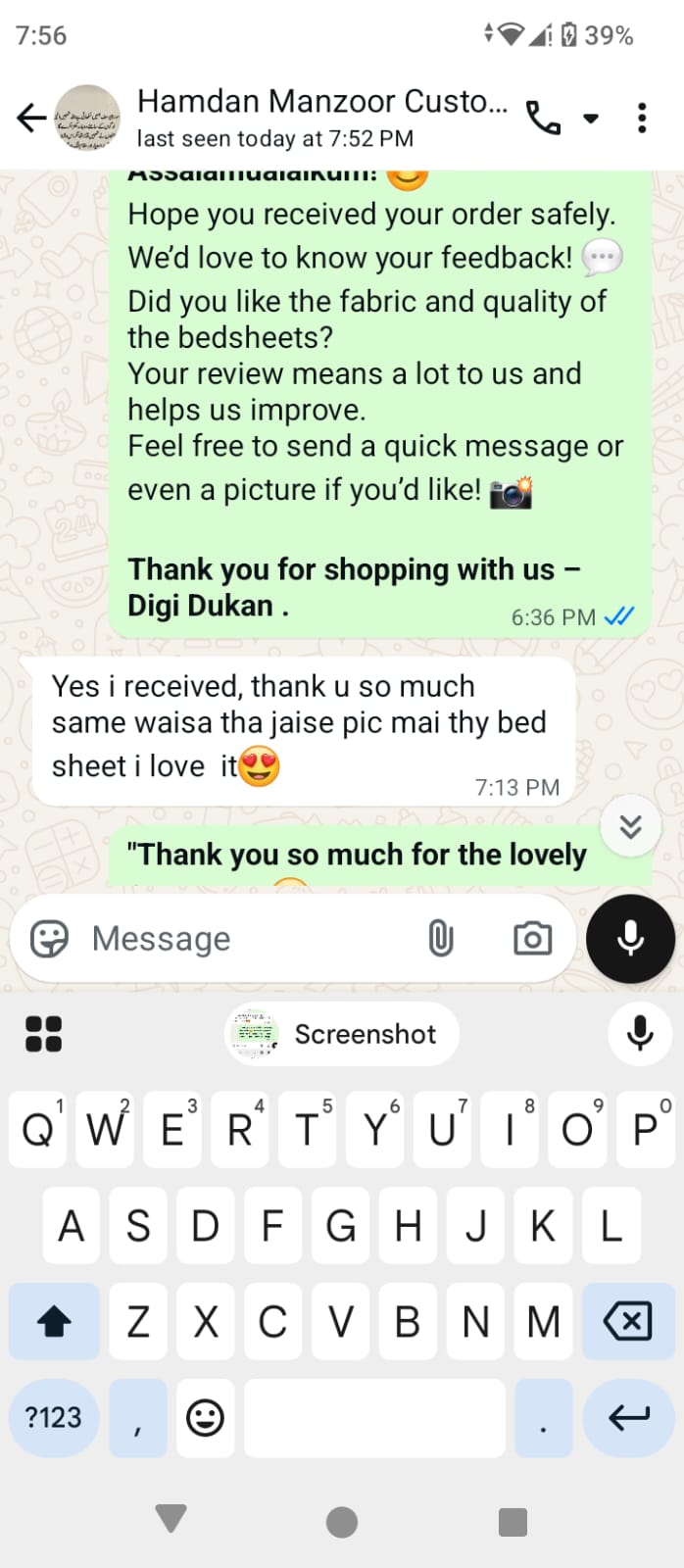Switch to the ?123 symbols keyboard
684x1568 pixels.
pyautogui.click(x=54, y=1418)
